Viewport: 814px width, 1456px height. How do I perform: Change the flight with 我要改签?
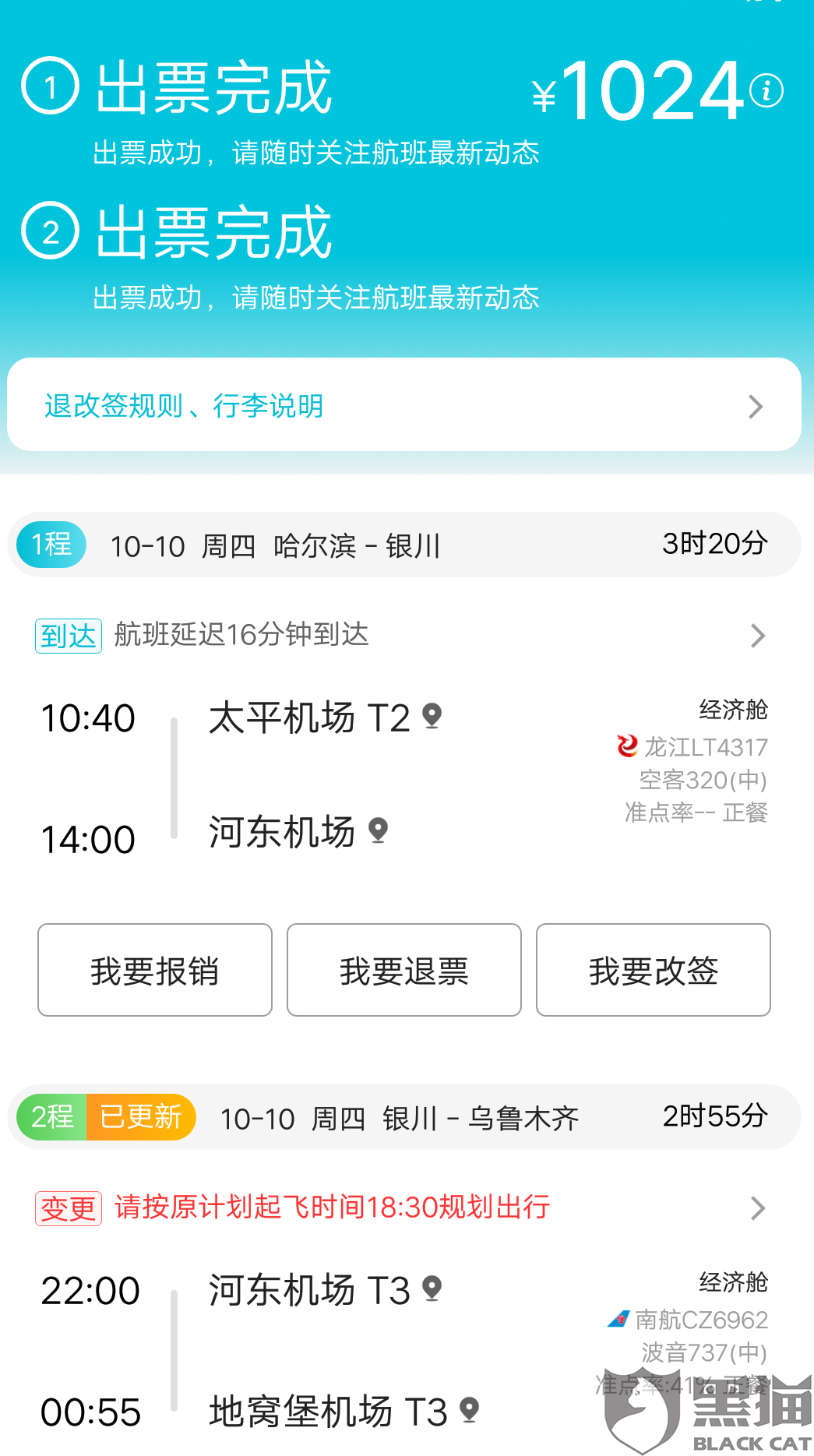654,970
